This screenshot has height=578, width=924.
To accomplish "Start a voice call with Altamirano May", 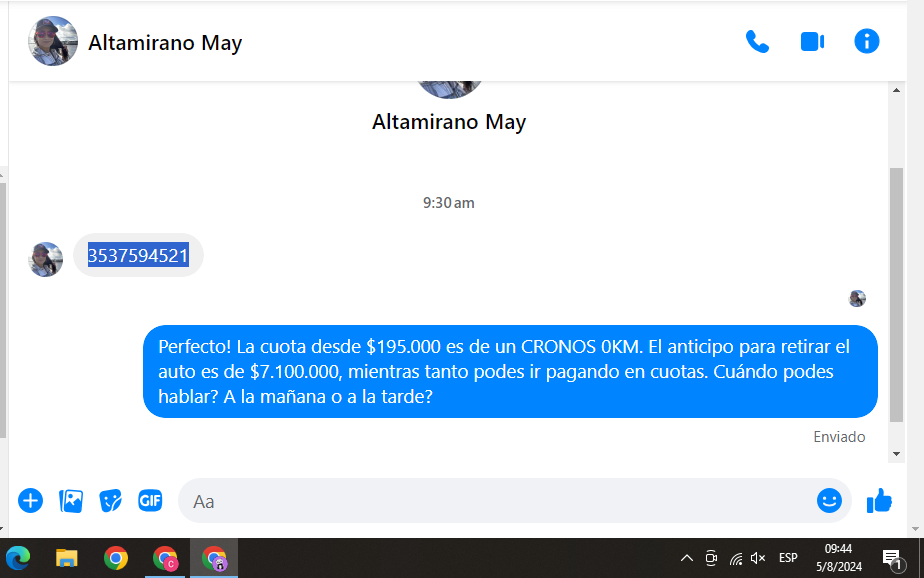I will [757, 42].
